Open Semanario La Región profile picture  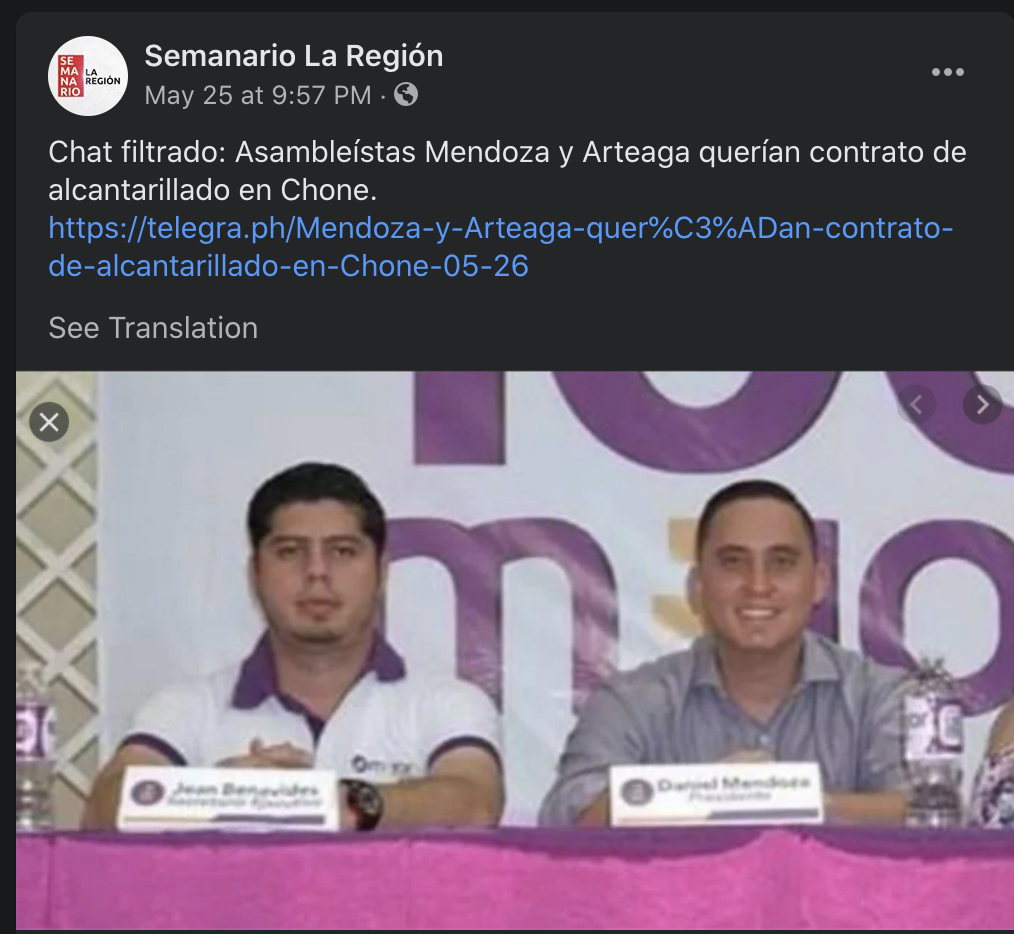87,76
